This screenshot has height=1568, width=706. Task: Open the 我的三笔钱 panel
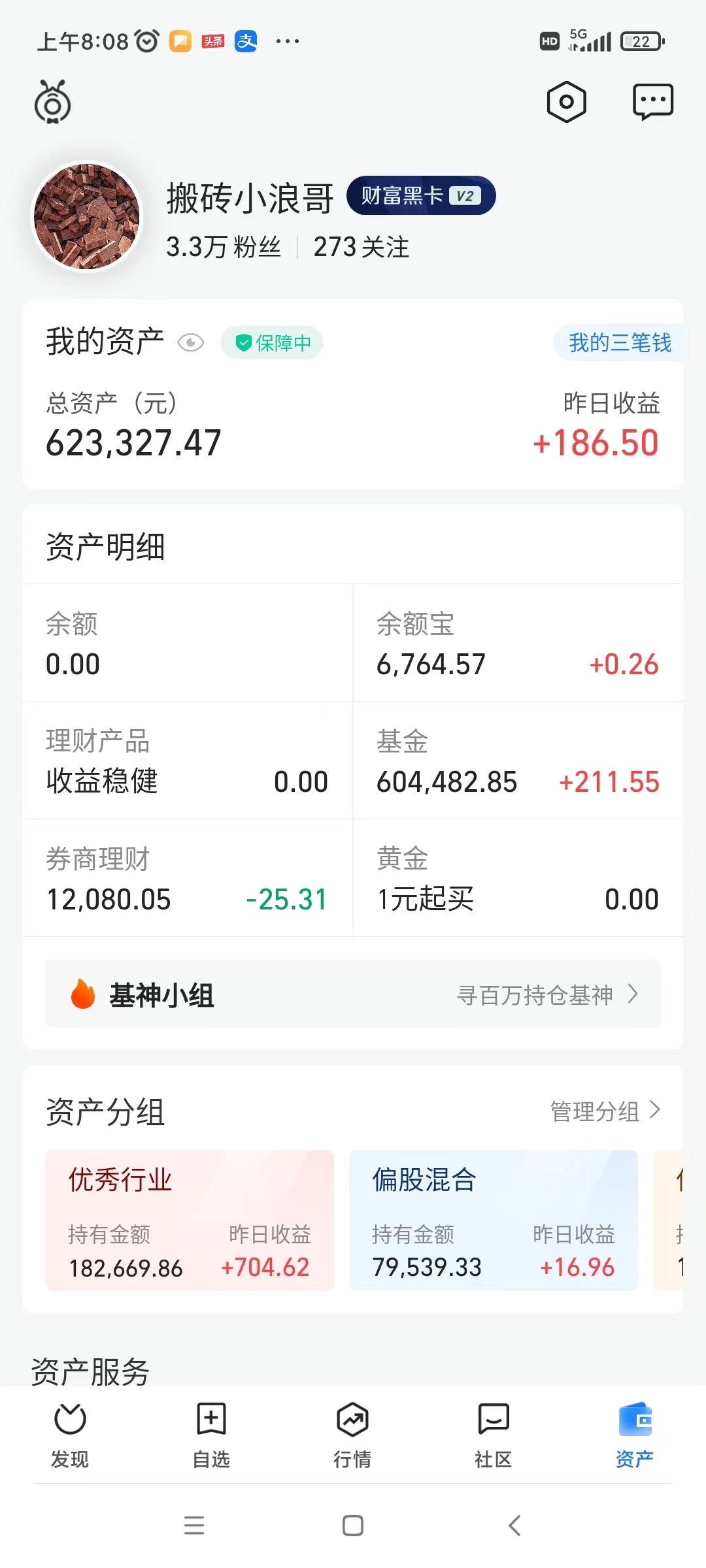tap(618, 342)
